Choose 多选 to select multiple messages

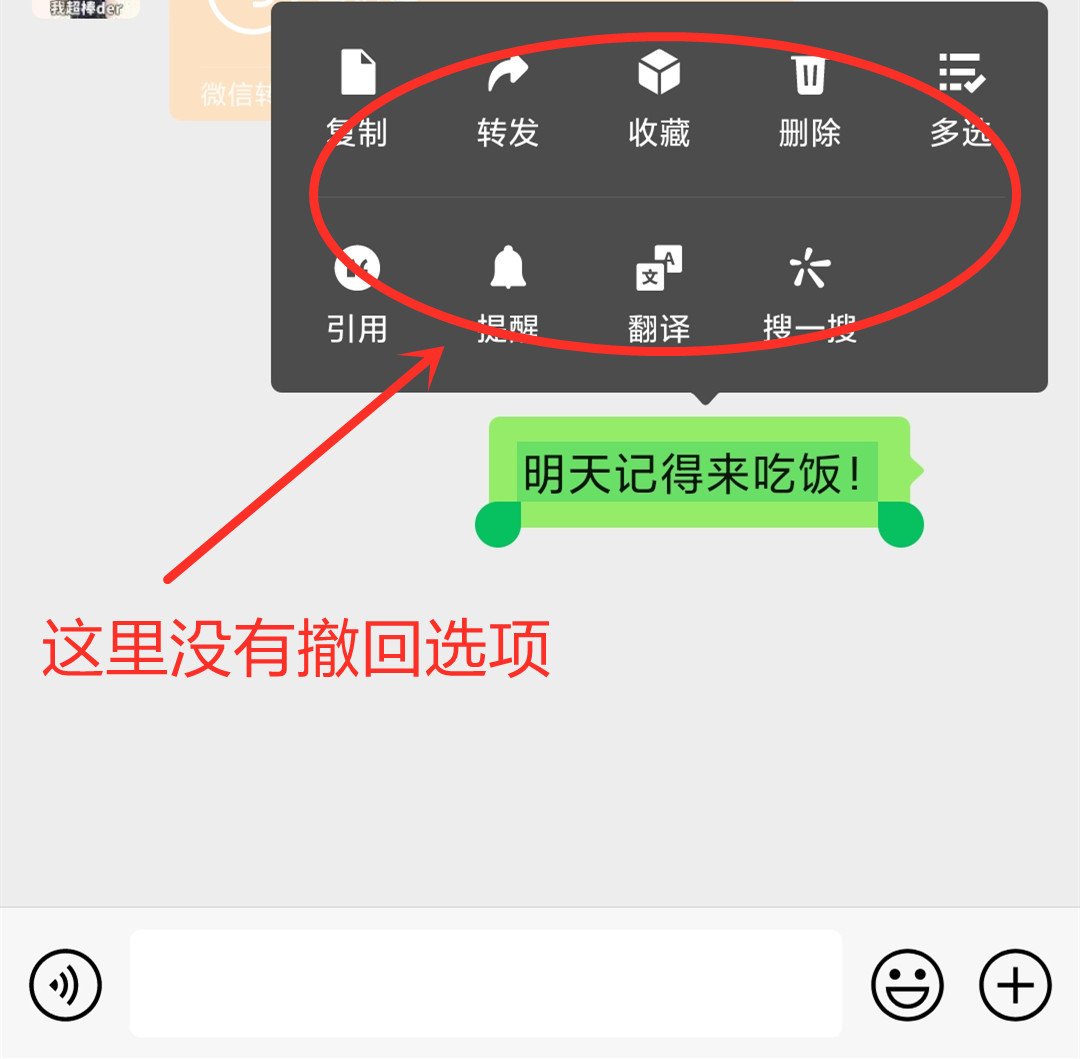(960, 100)
